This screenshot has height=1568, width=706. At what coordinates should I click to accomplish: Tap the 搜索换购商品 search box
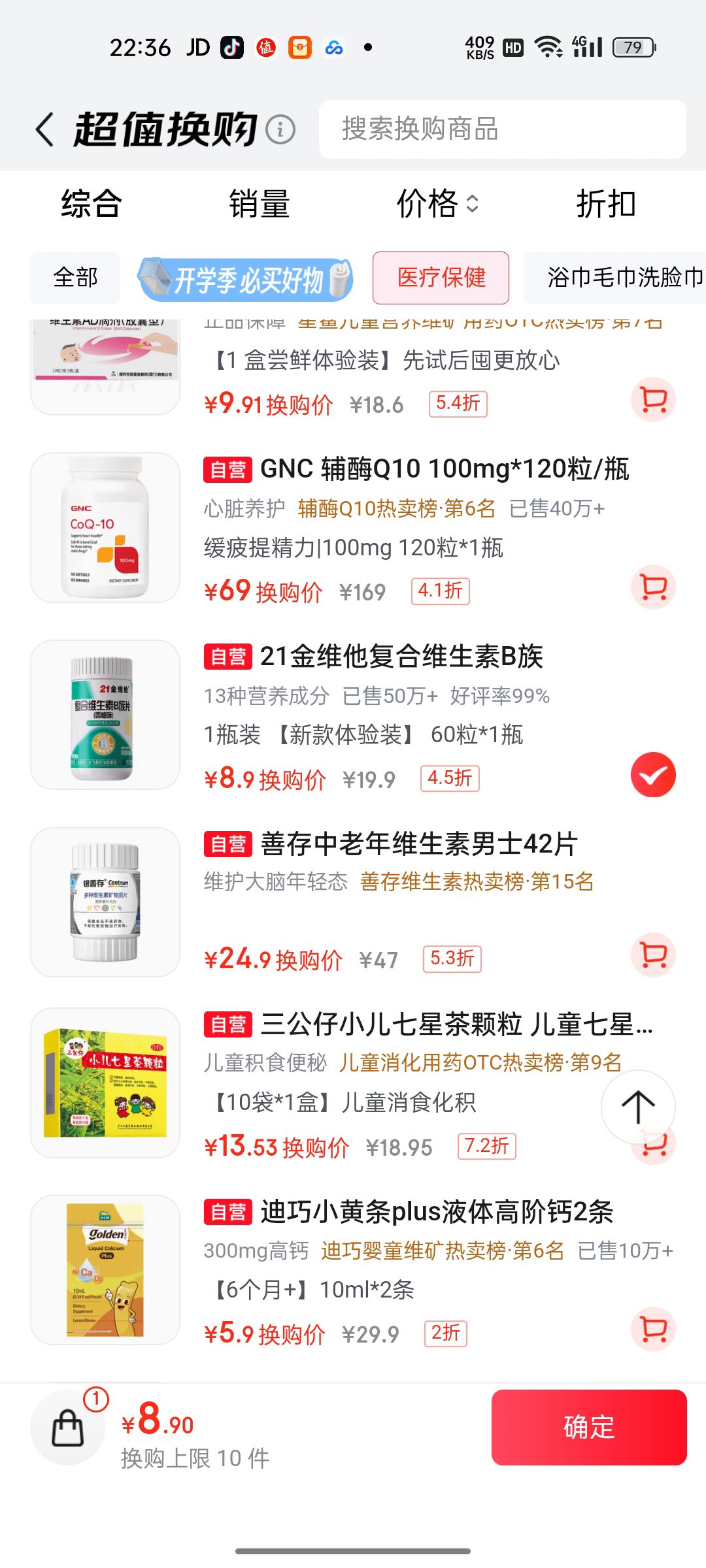pyautogui.click(x=502, y=129)
